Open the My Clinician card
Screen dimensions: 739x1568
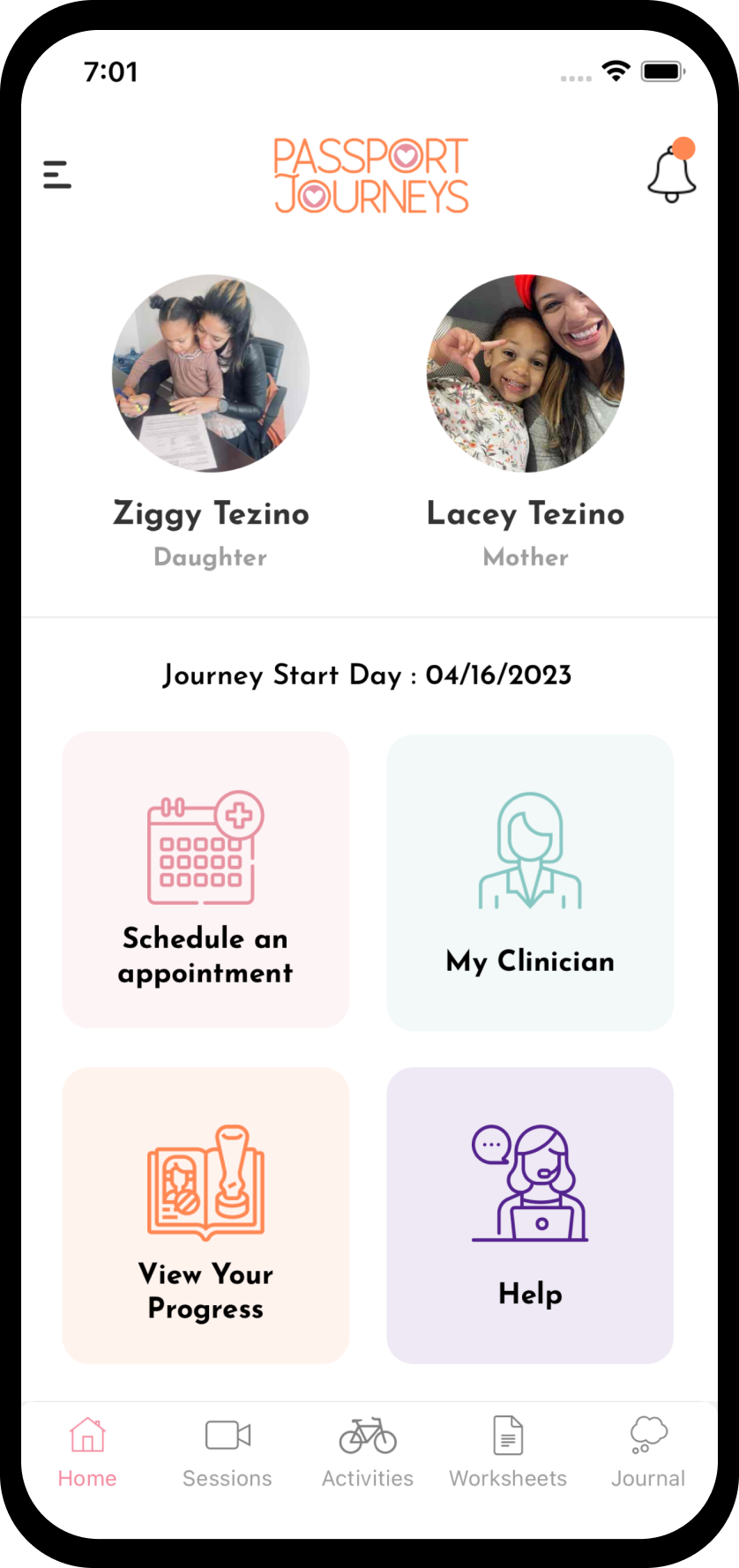click(530, 882)
